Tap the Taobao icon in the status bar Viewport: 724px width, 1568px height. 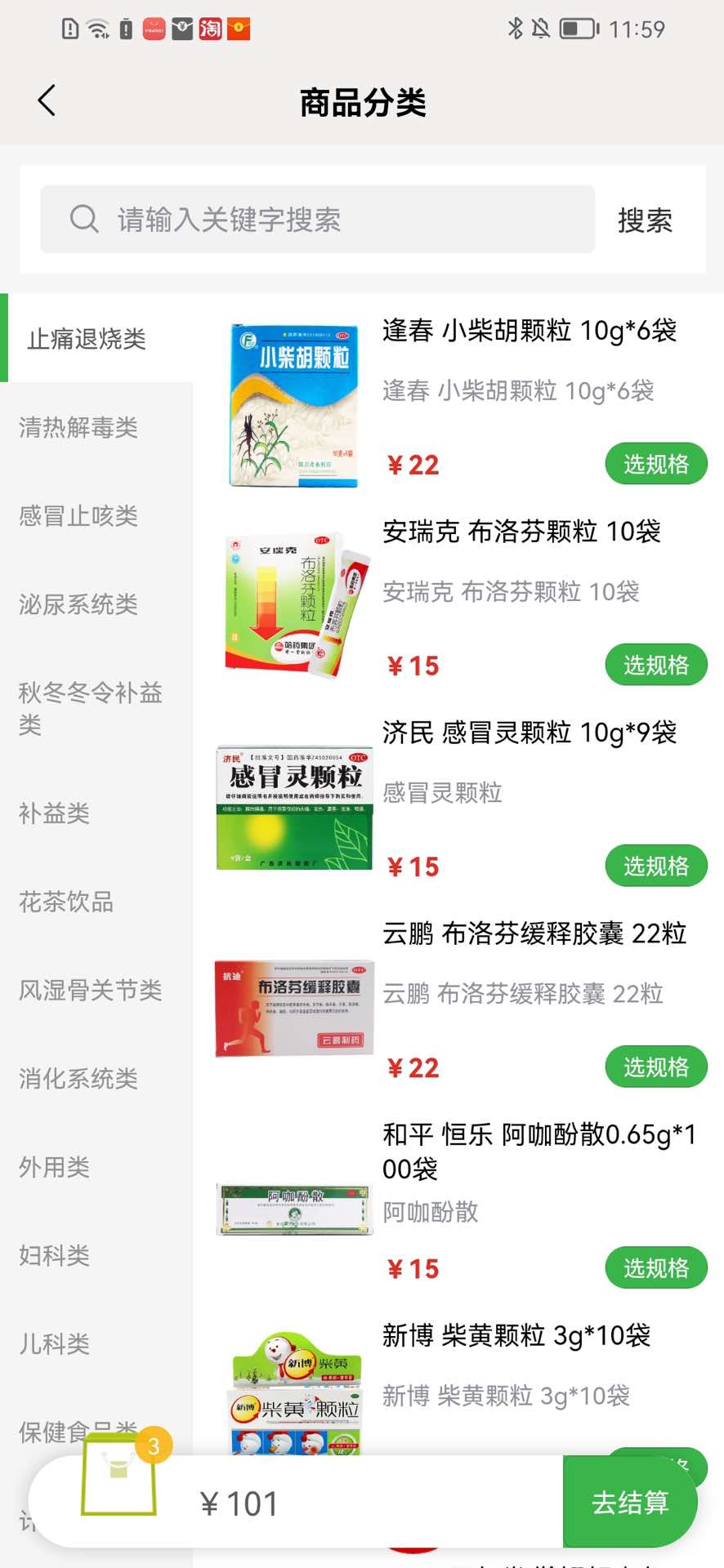click(x=209, y=28)
